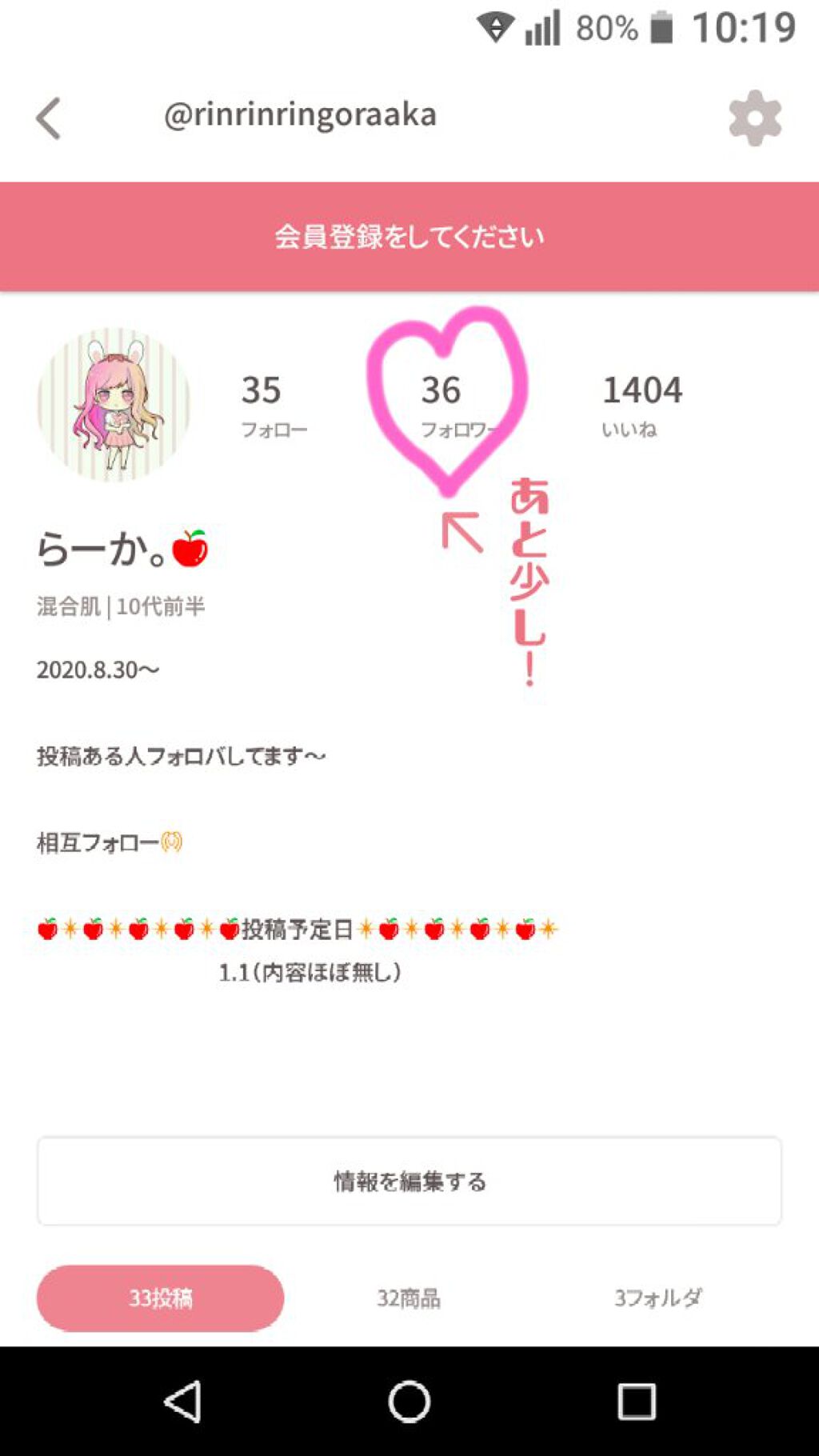View the 36 フォロワー followers list
The height and width of the screenshot is (1456, 819).
point(451,406)
